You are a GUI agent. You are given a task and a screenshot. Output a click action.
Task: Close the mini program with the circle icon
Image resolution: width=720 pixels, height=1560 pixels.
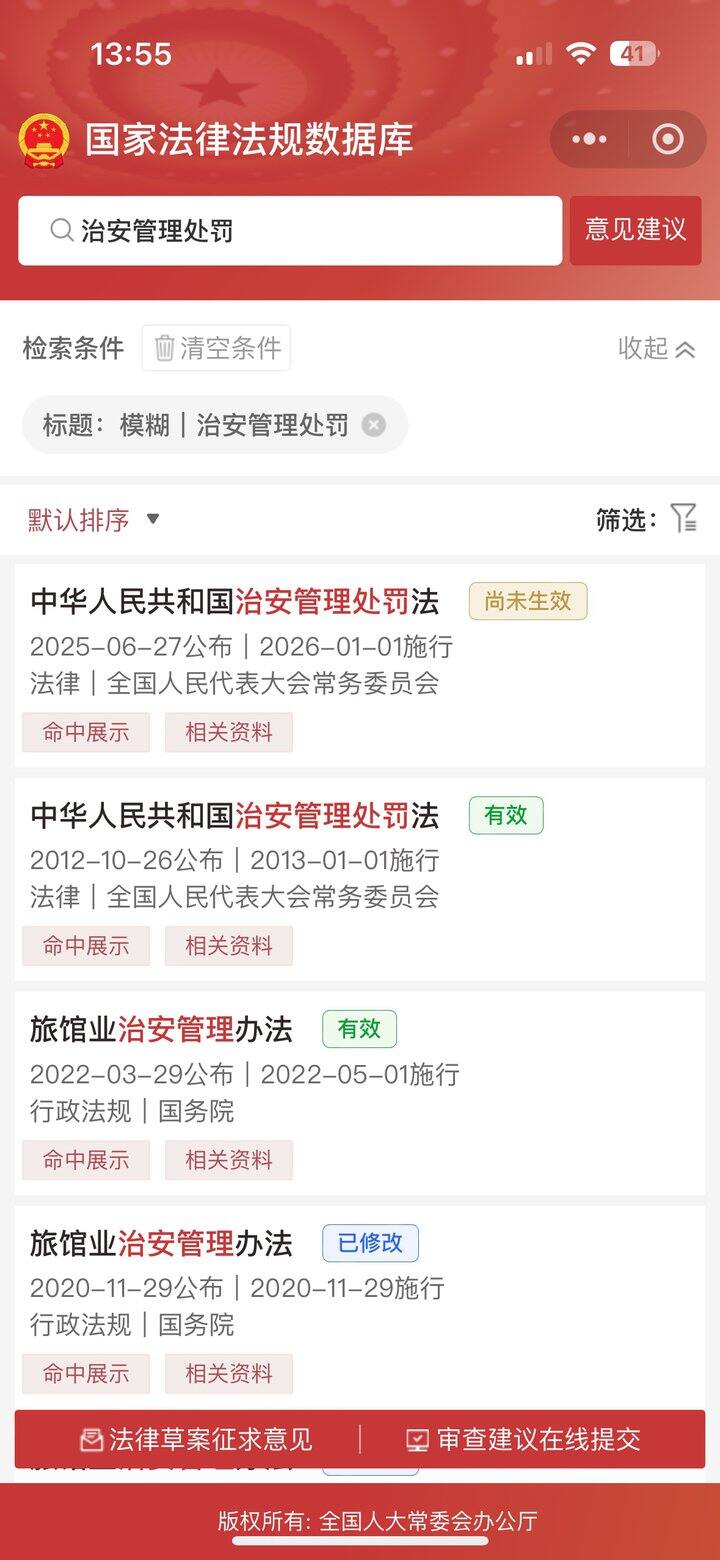(x=668, y=139)
